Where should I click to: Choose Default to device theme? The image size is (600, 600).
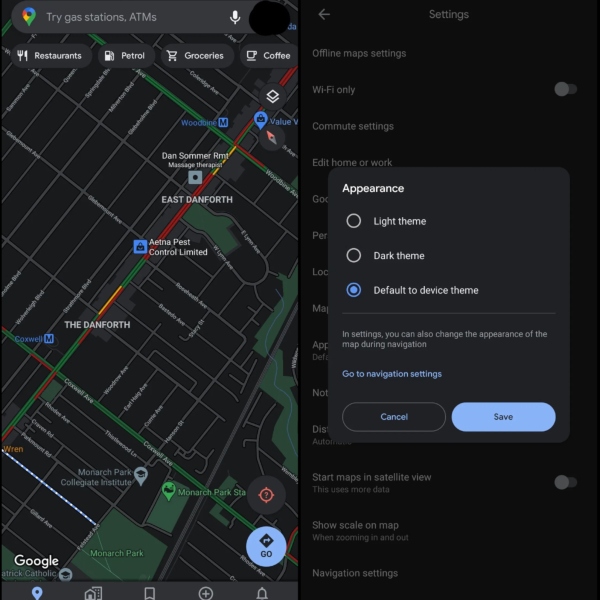354,290
